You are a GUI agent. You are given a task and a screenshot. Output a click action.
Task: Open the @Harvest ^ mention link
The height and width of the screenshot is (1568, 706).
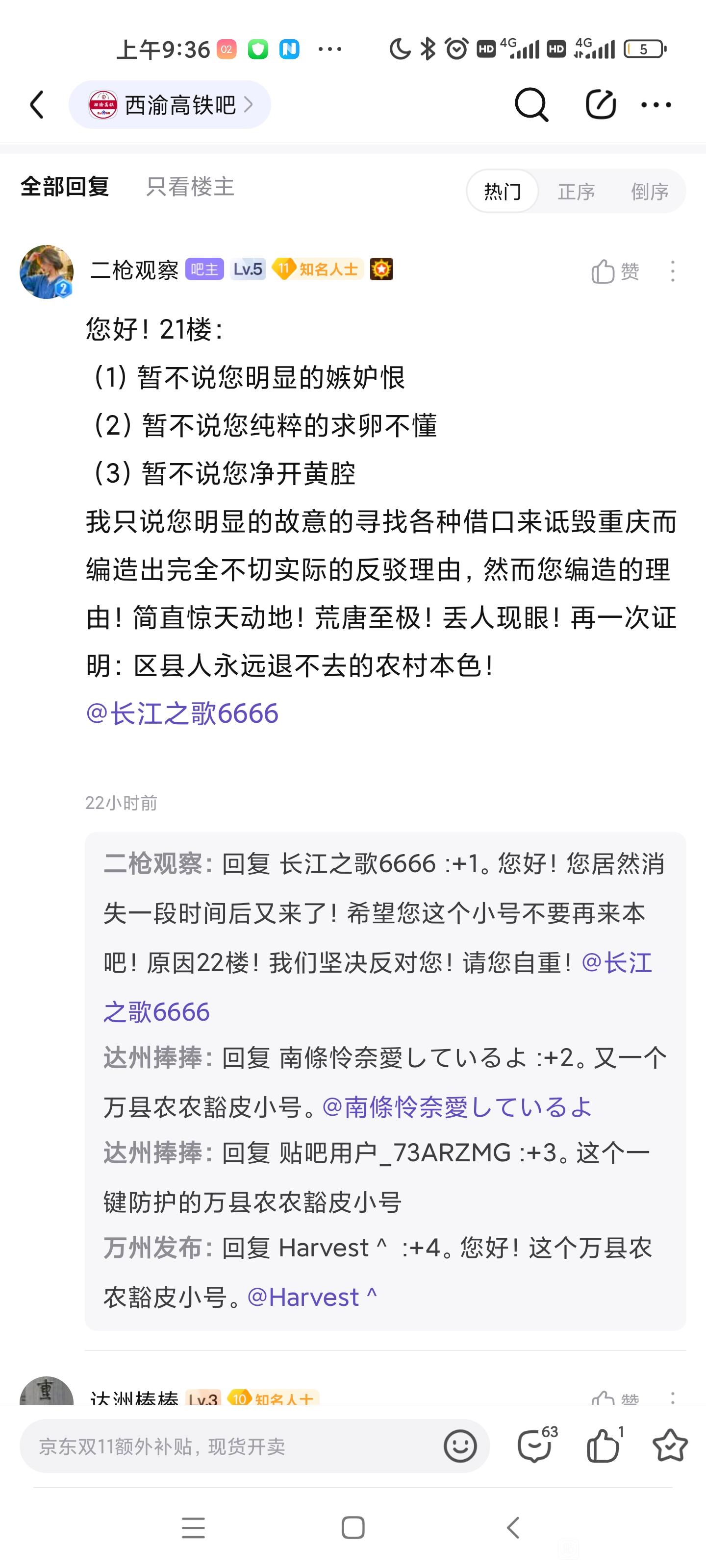pos(312,1297)
